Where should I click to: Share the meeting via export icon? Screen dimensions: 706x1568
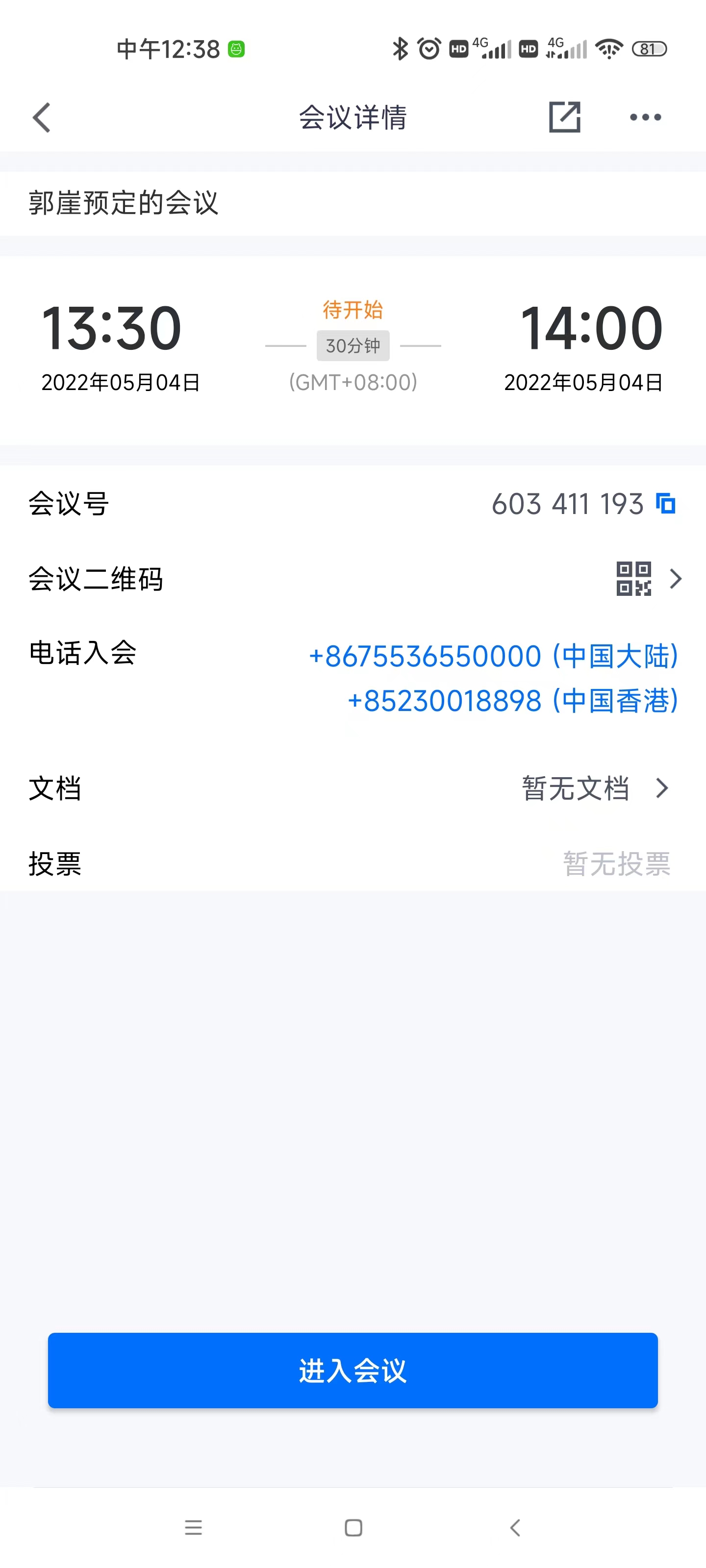pos(564,118)
